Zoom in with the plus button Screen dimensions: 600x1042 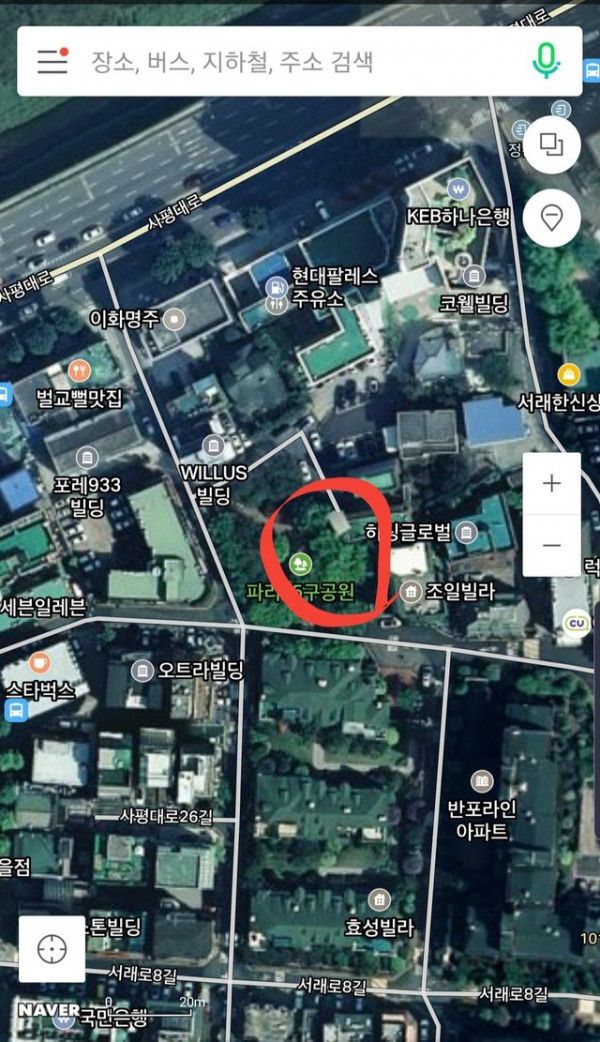click(551, 483)
